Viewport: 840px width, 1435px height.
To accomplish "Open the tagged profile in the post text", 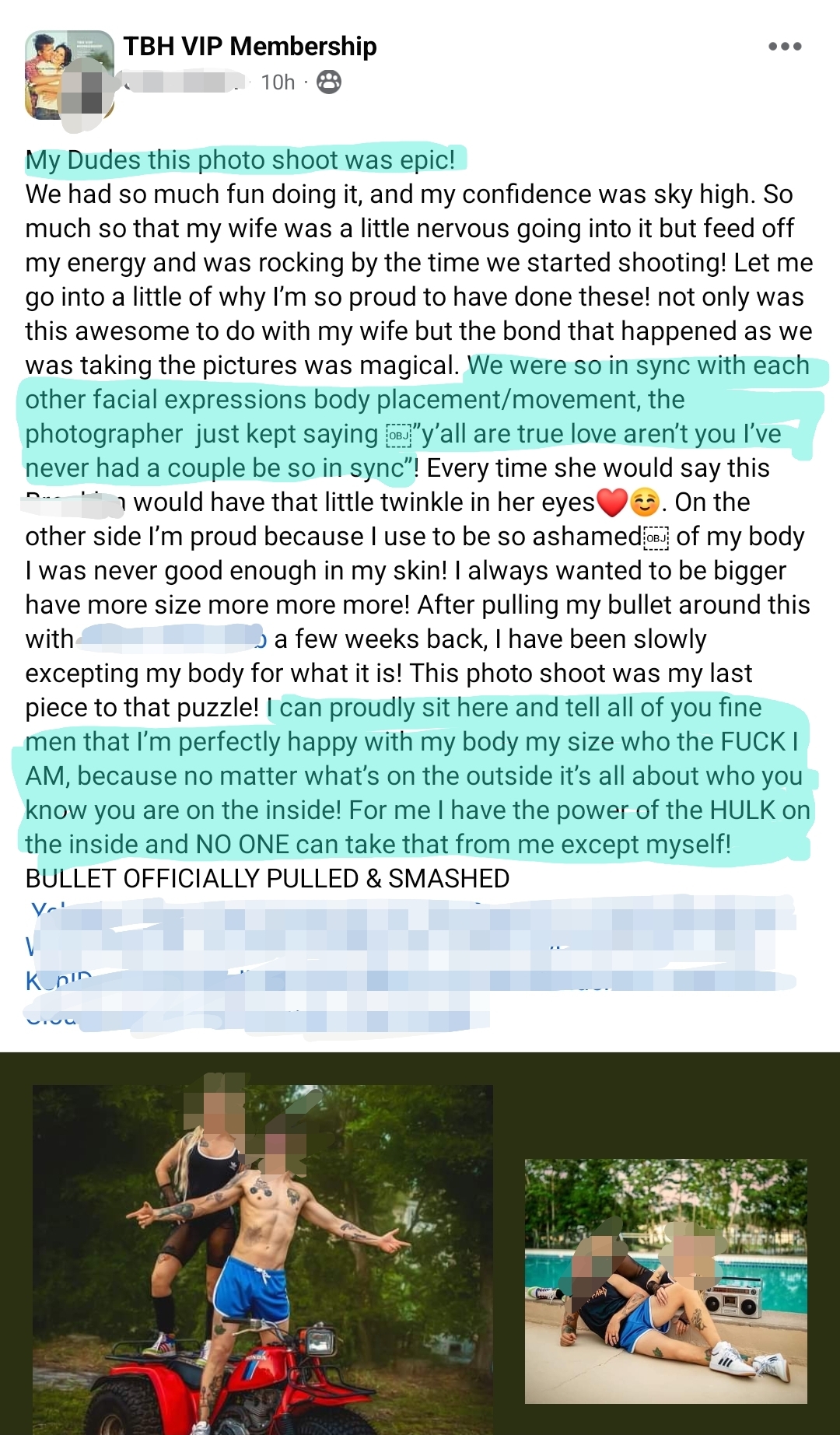I will tap(171, 639).
